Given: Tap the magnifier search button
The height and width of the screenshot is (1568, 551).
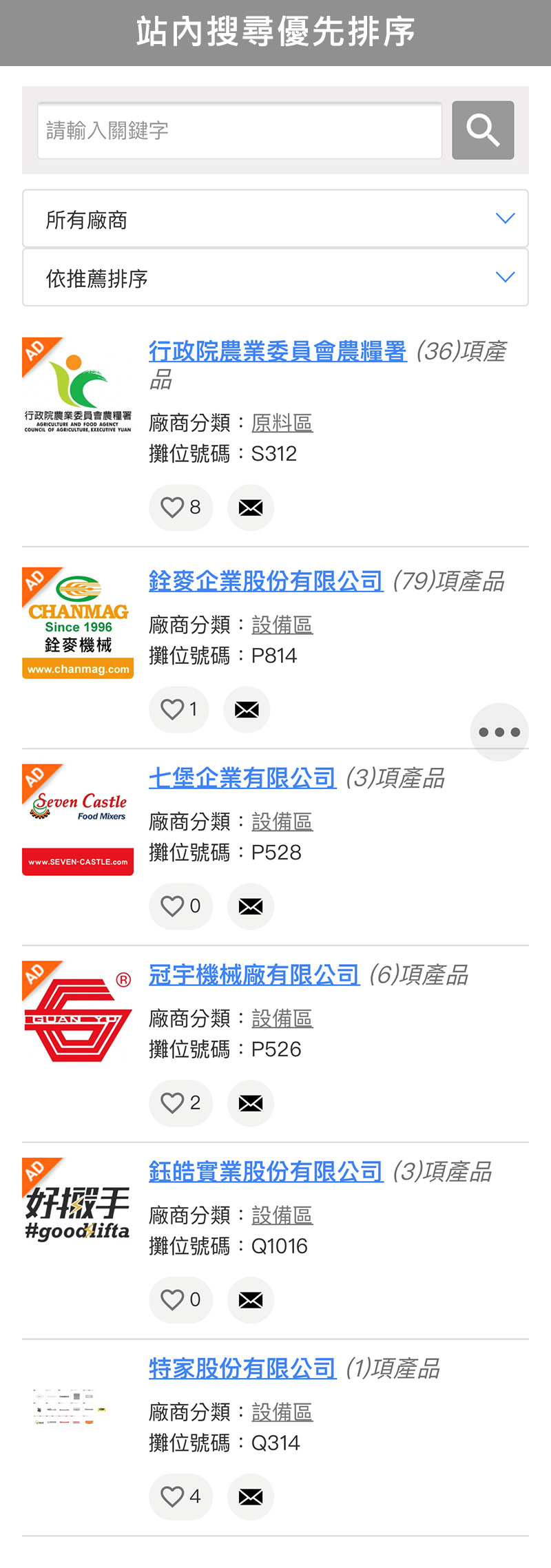Looking at the screenshot, I should coord(483,130).
